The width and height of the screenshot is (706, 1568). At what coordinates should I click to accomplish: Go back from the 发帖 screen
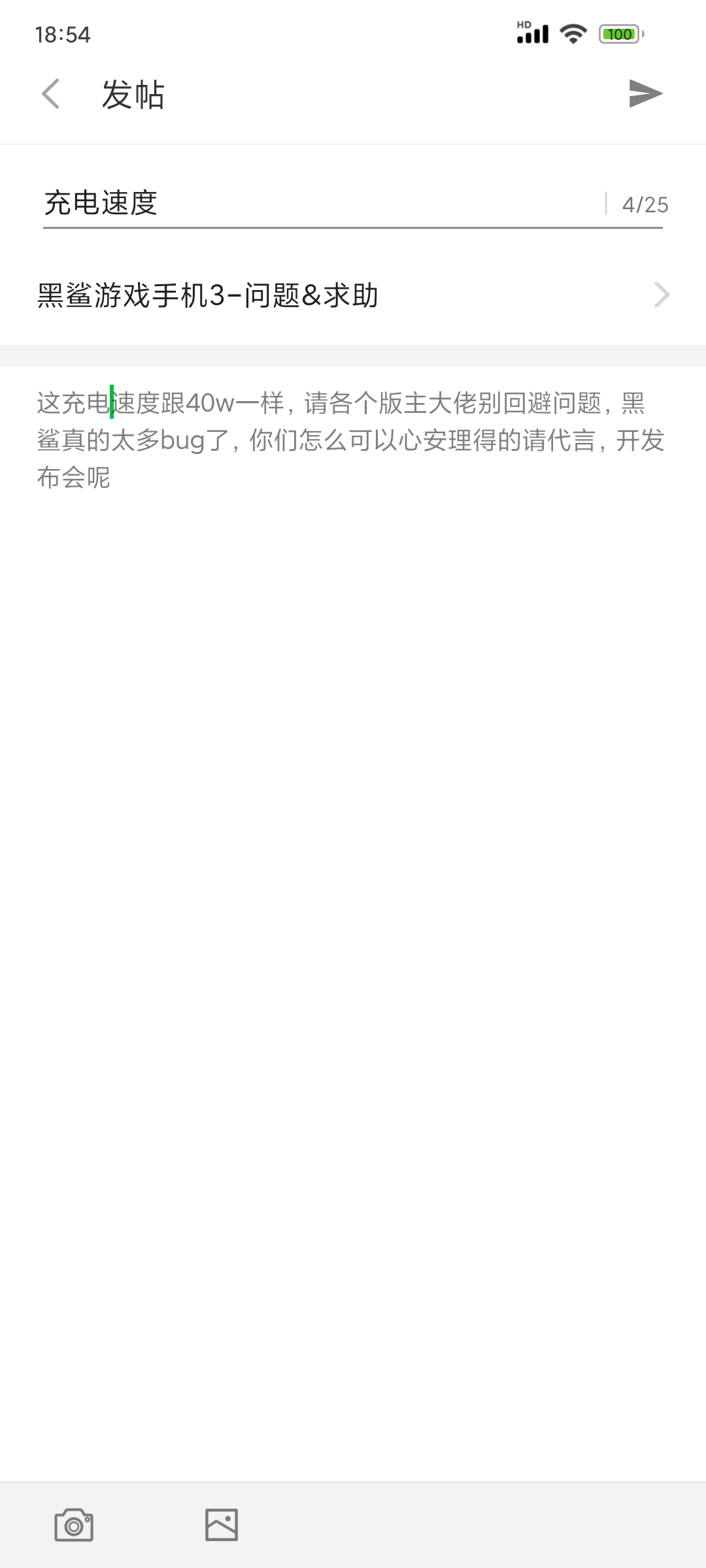click(51, 94)
